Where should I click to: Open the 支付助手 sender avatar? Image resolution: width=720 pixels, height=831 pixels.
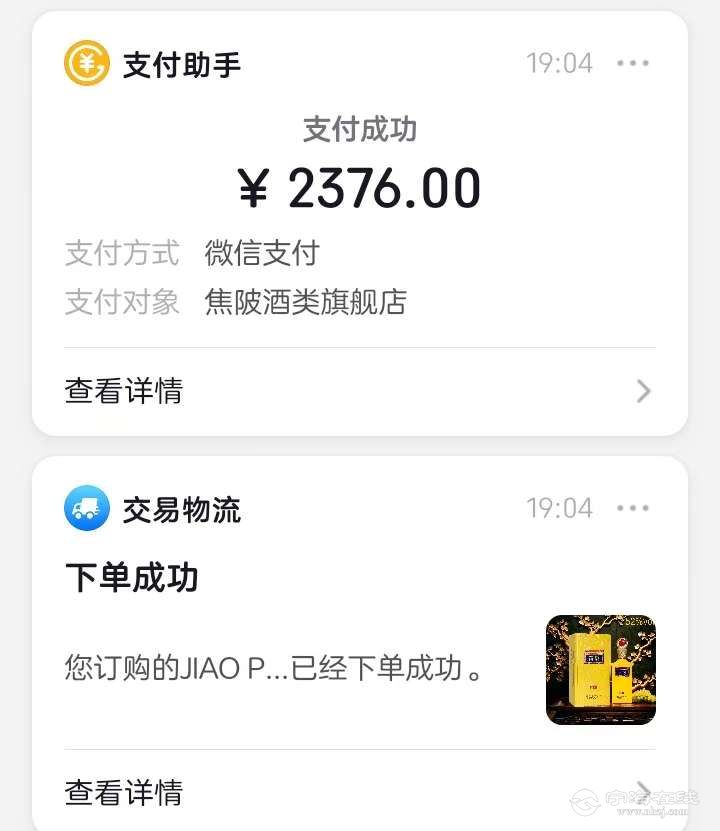pyautogui.click(x=87, y=64)
